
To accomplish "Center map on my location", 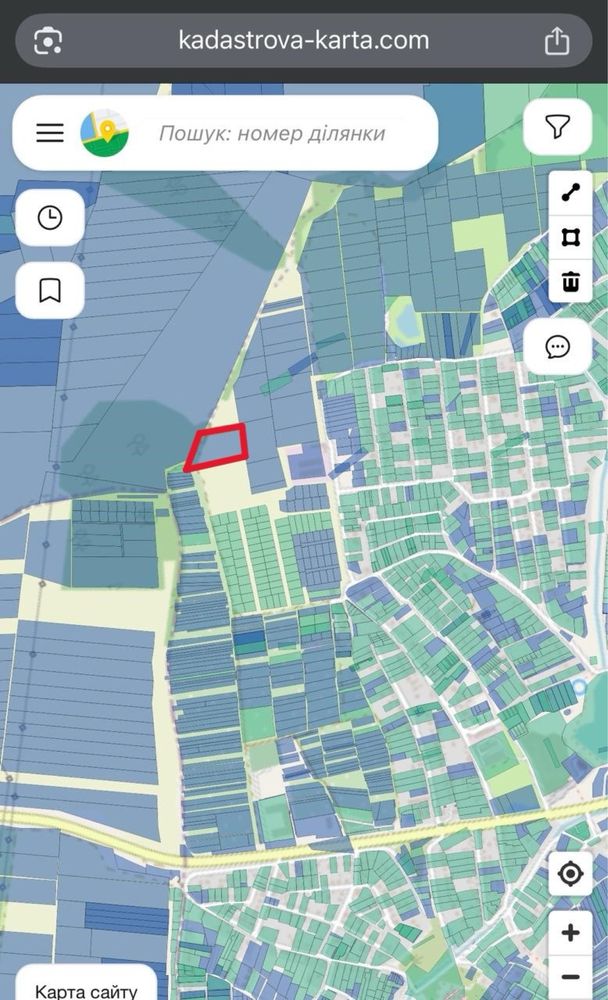I will (x=570, y=875).
